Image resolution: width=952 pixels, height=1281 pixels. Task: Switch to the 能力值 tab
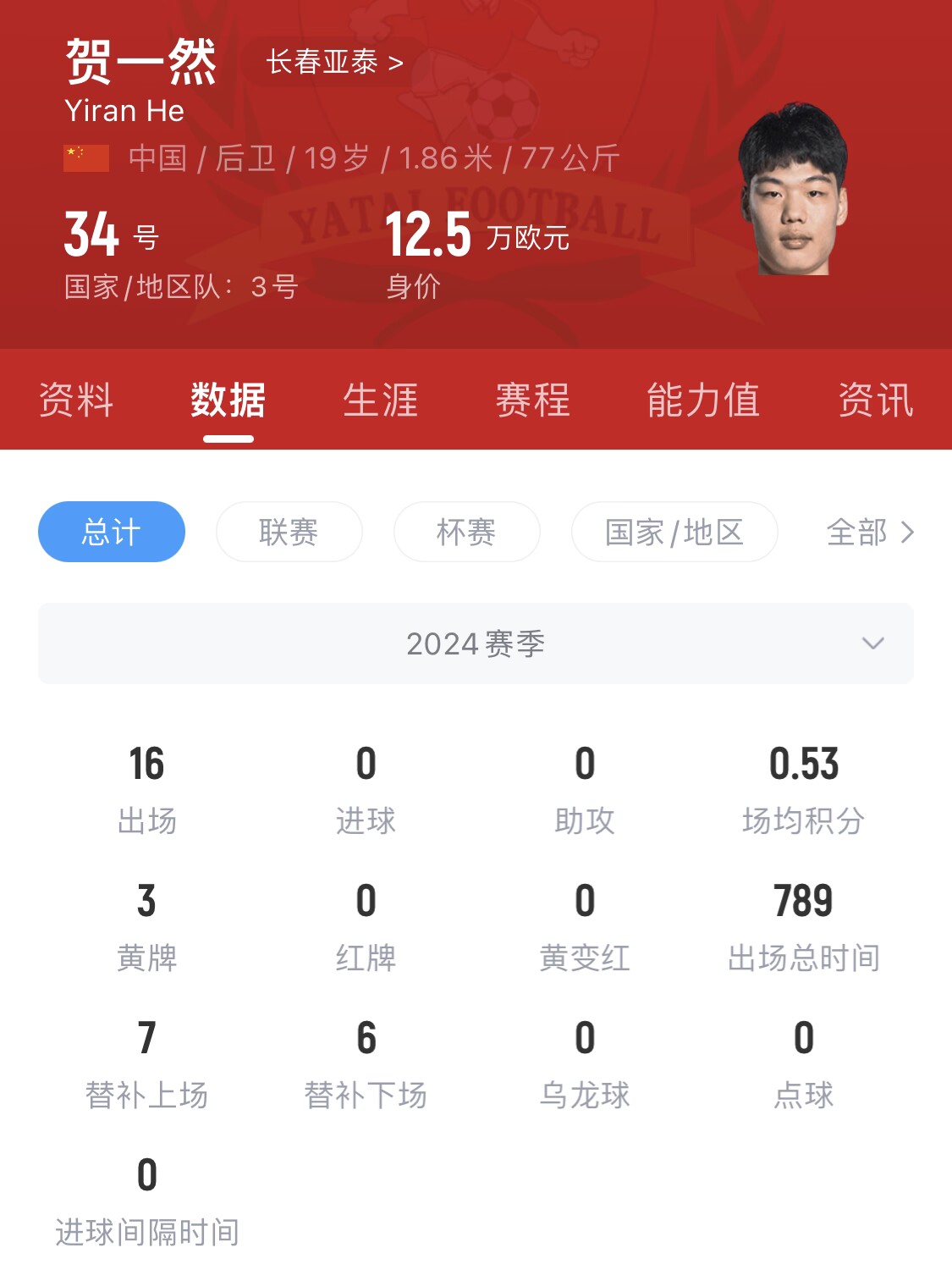coord(702,401)
